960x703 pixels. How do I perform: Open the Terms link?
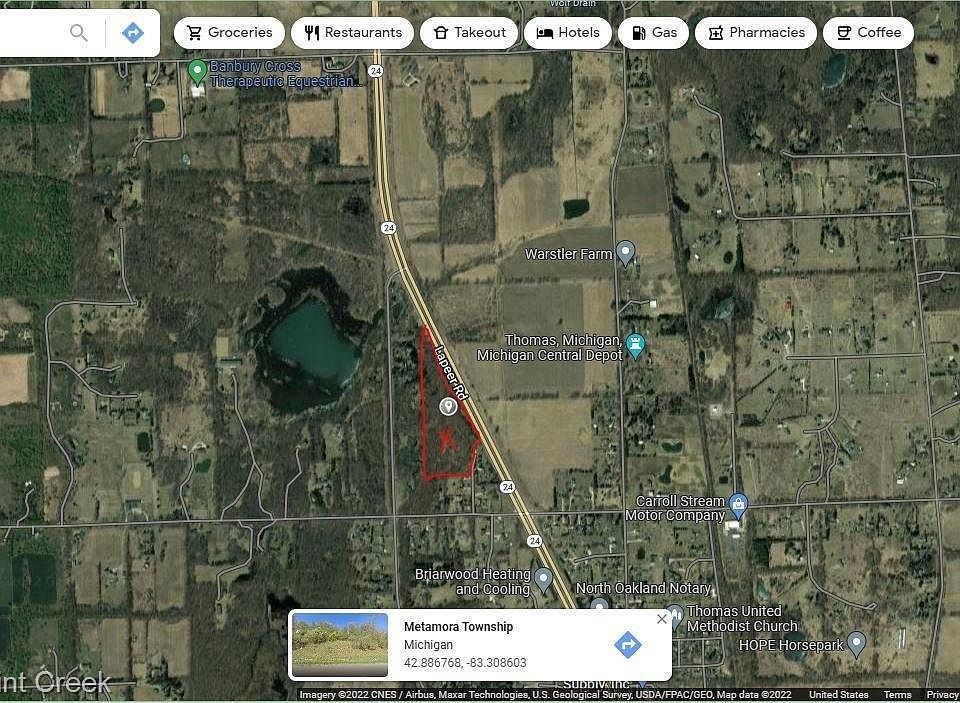897,695
